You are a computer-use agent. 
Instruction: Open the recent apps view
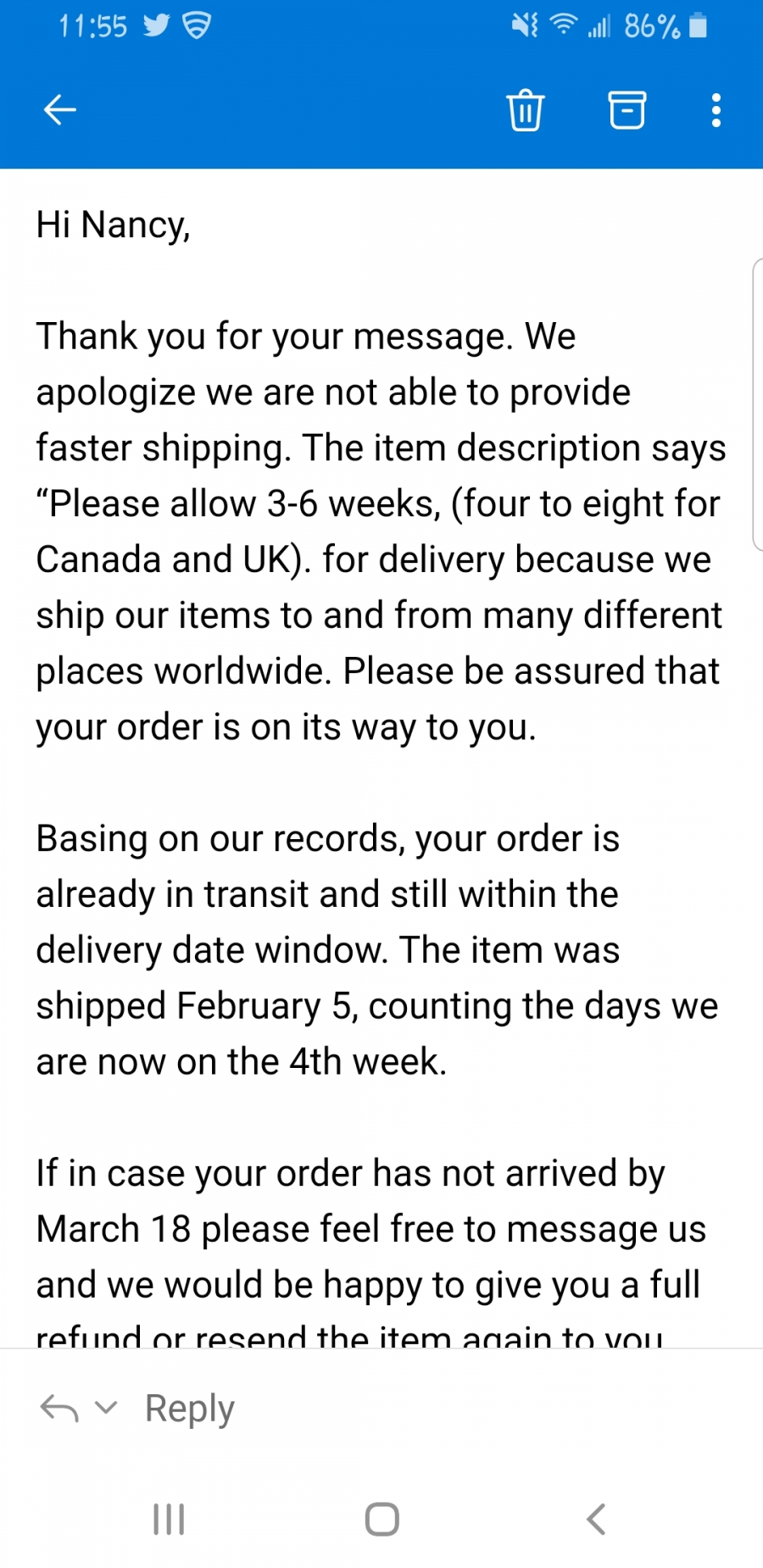pos(169,1519)
